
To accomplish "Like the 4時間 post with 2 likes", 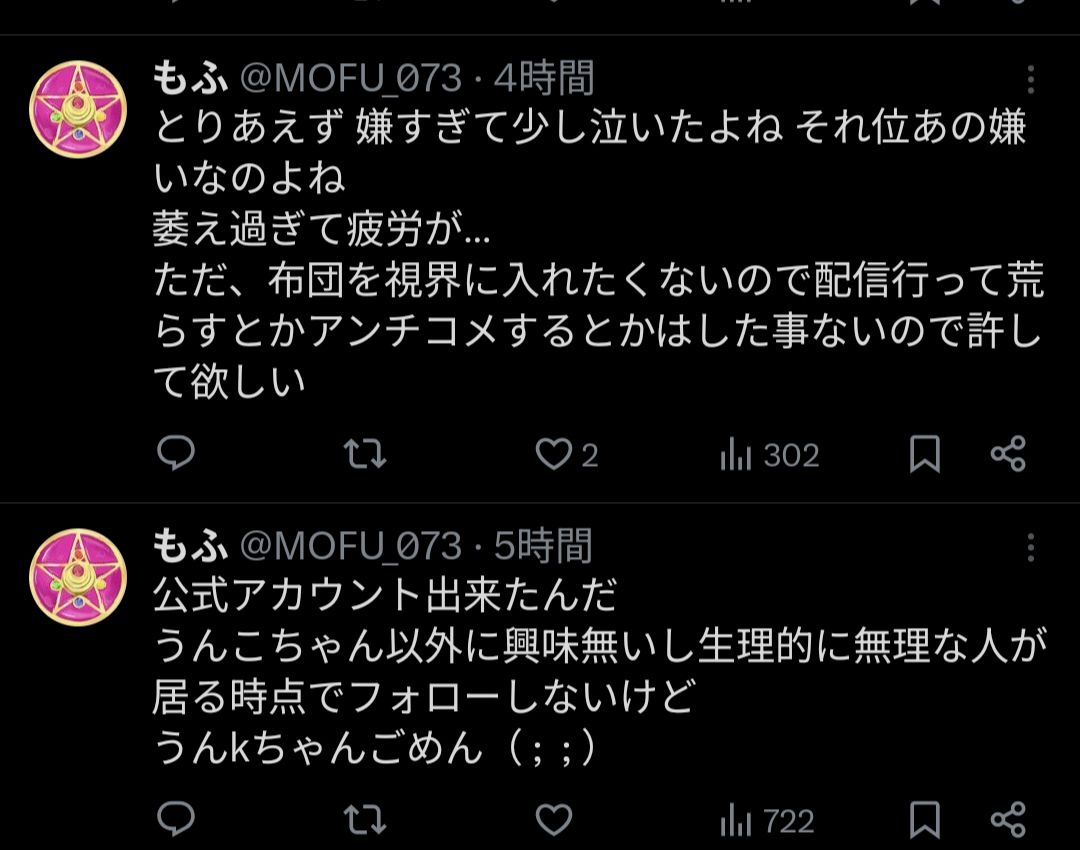I will [567, 455].
